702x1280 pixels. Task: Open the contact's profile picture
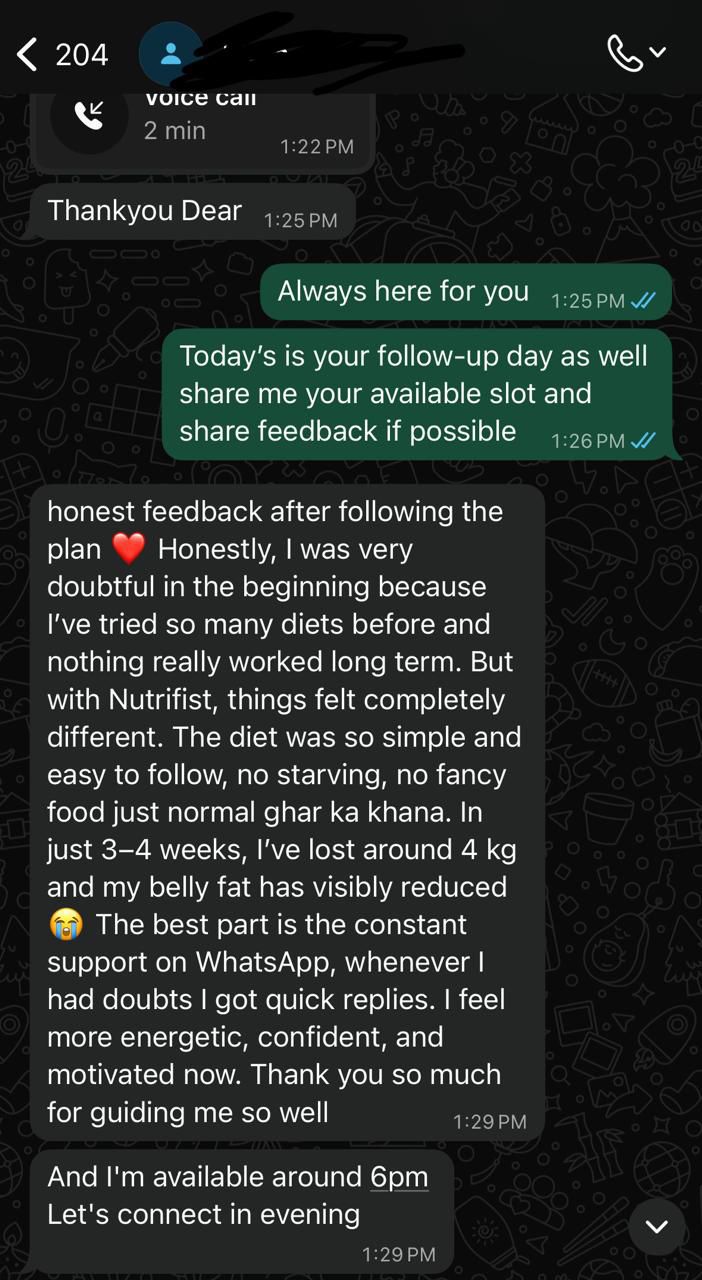(x=171, y=54)
